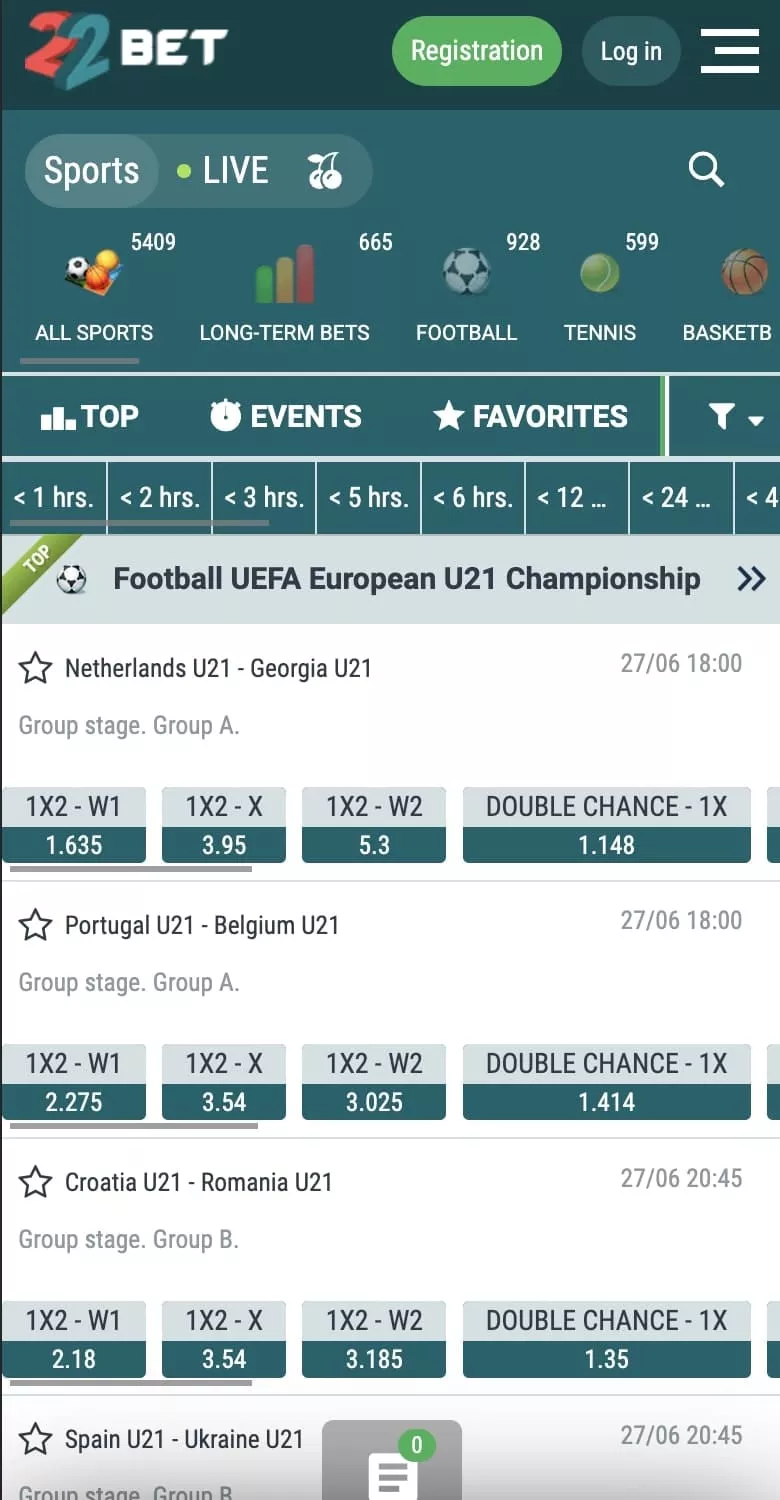Tap the Log in button
This screenshot has width=780, height=1500.
tap(631, 51)
